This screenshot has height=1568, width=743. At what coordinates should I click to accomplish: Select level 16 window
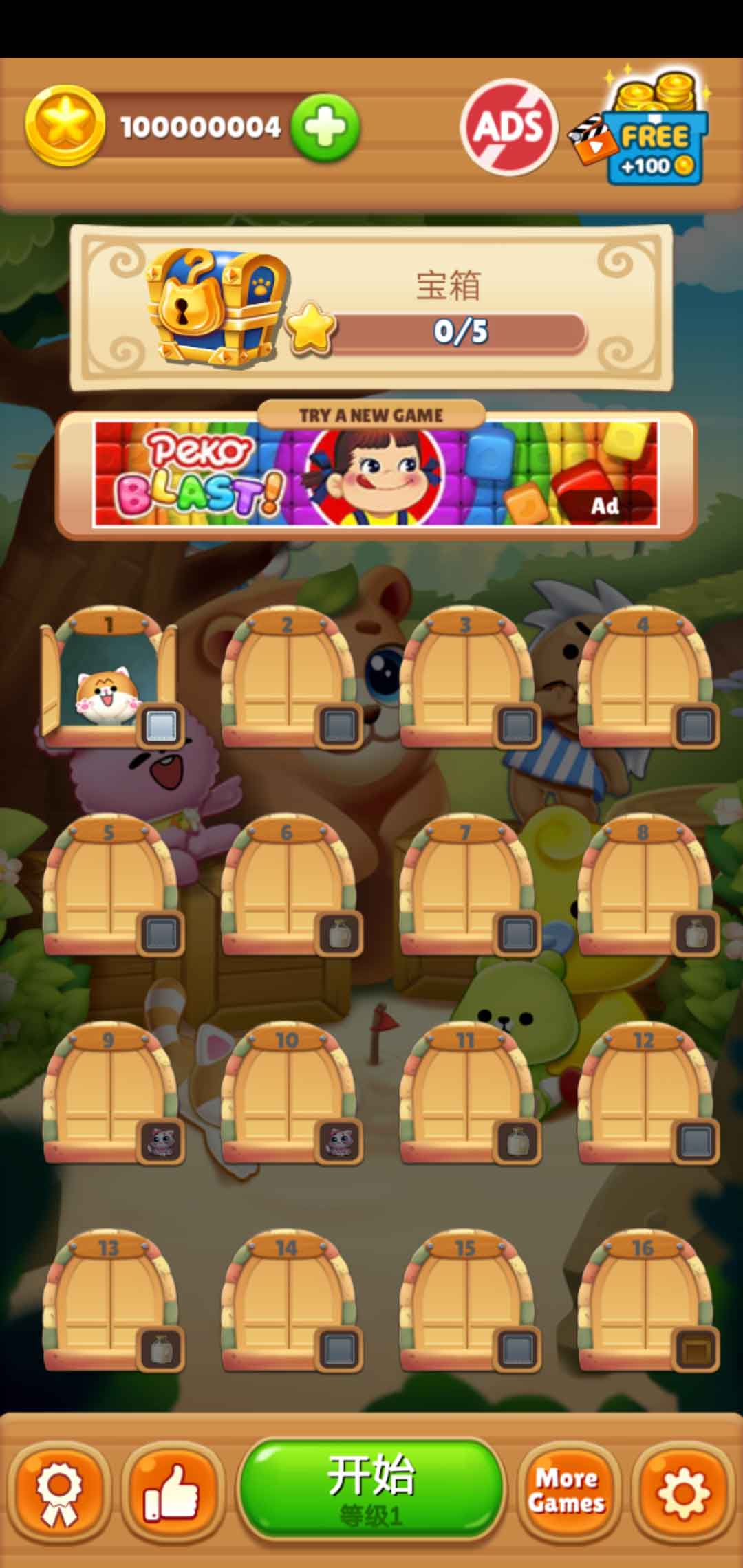[x=644, y=1303]
